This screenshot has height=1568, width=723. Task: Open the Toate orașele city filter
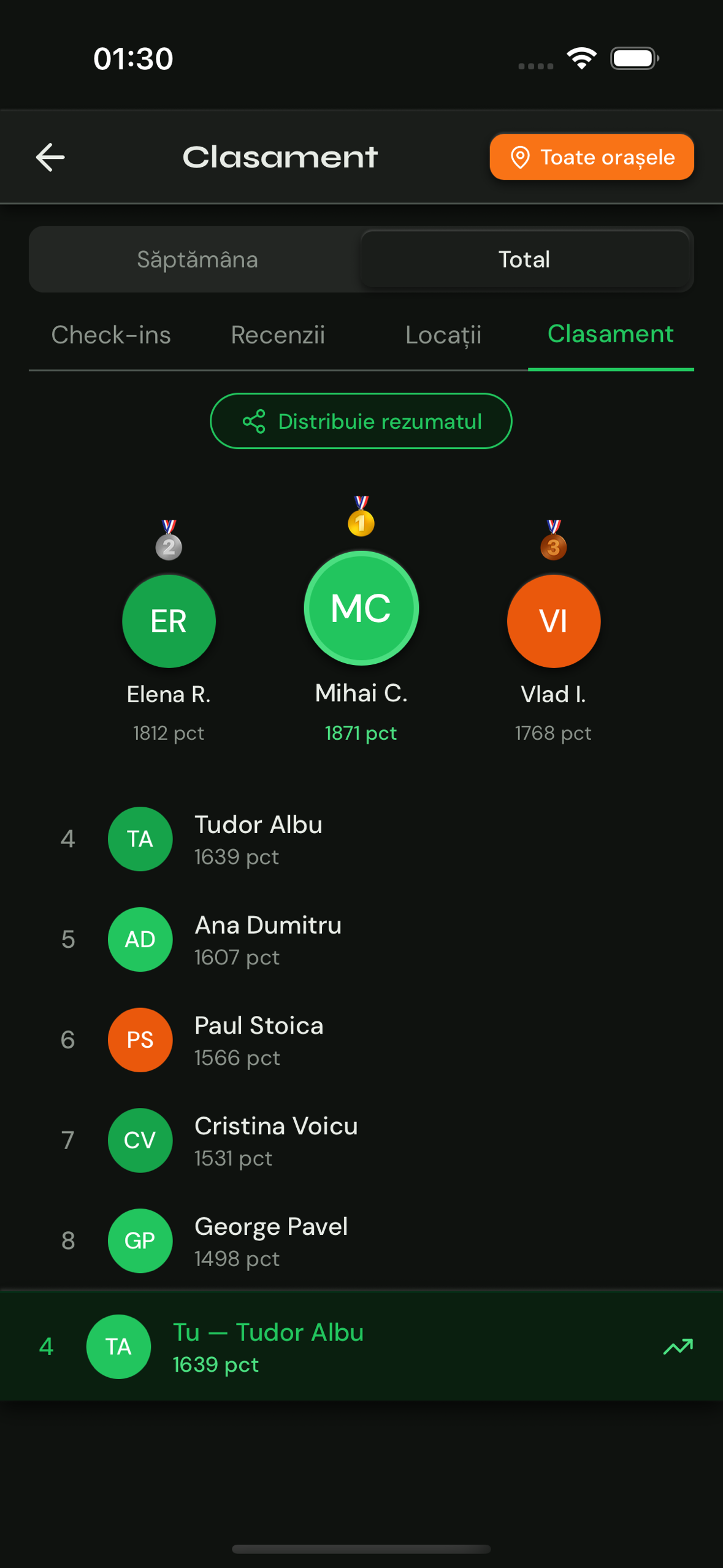click(x=591, y=157)
